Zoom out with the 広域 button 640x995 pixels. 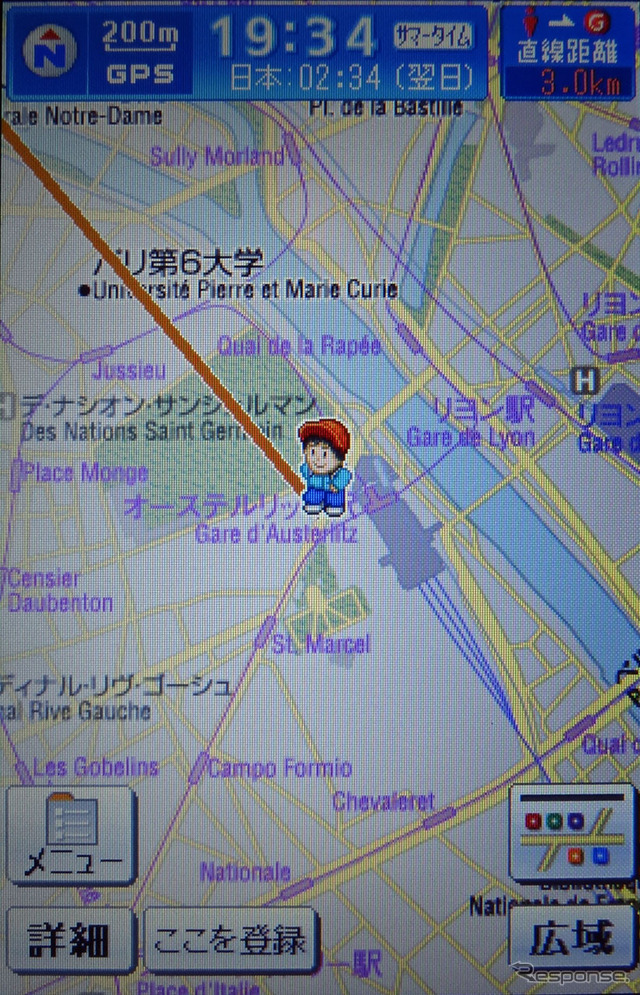[x=570, y=940]
